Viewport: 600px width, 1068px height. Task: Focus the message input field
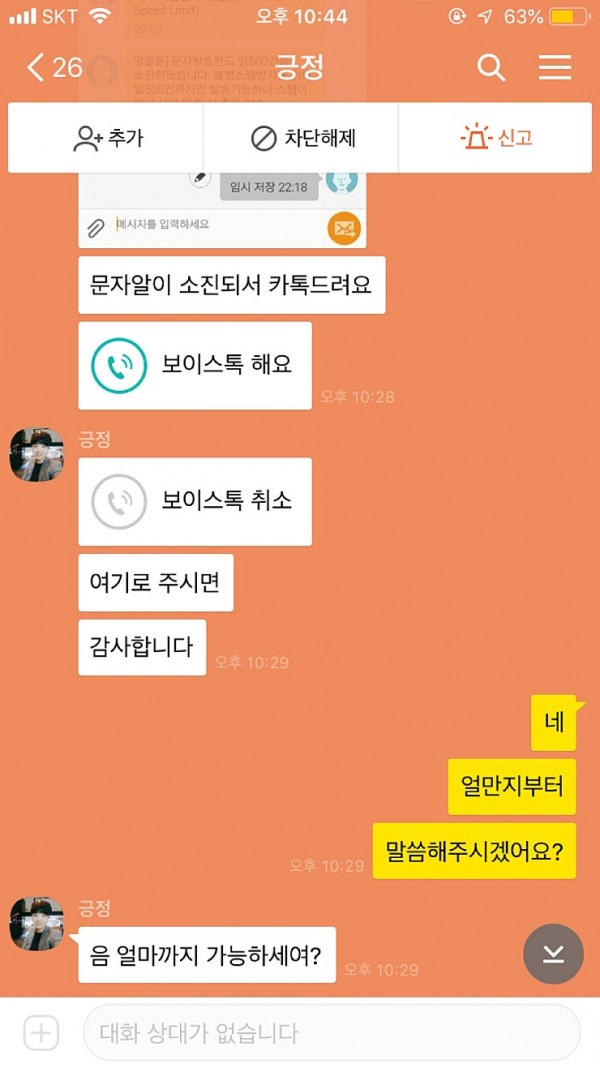(x=330, y=1033)
